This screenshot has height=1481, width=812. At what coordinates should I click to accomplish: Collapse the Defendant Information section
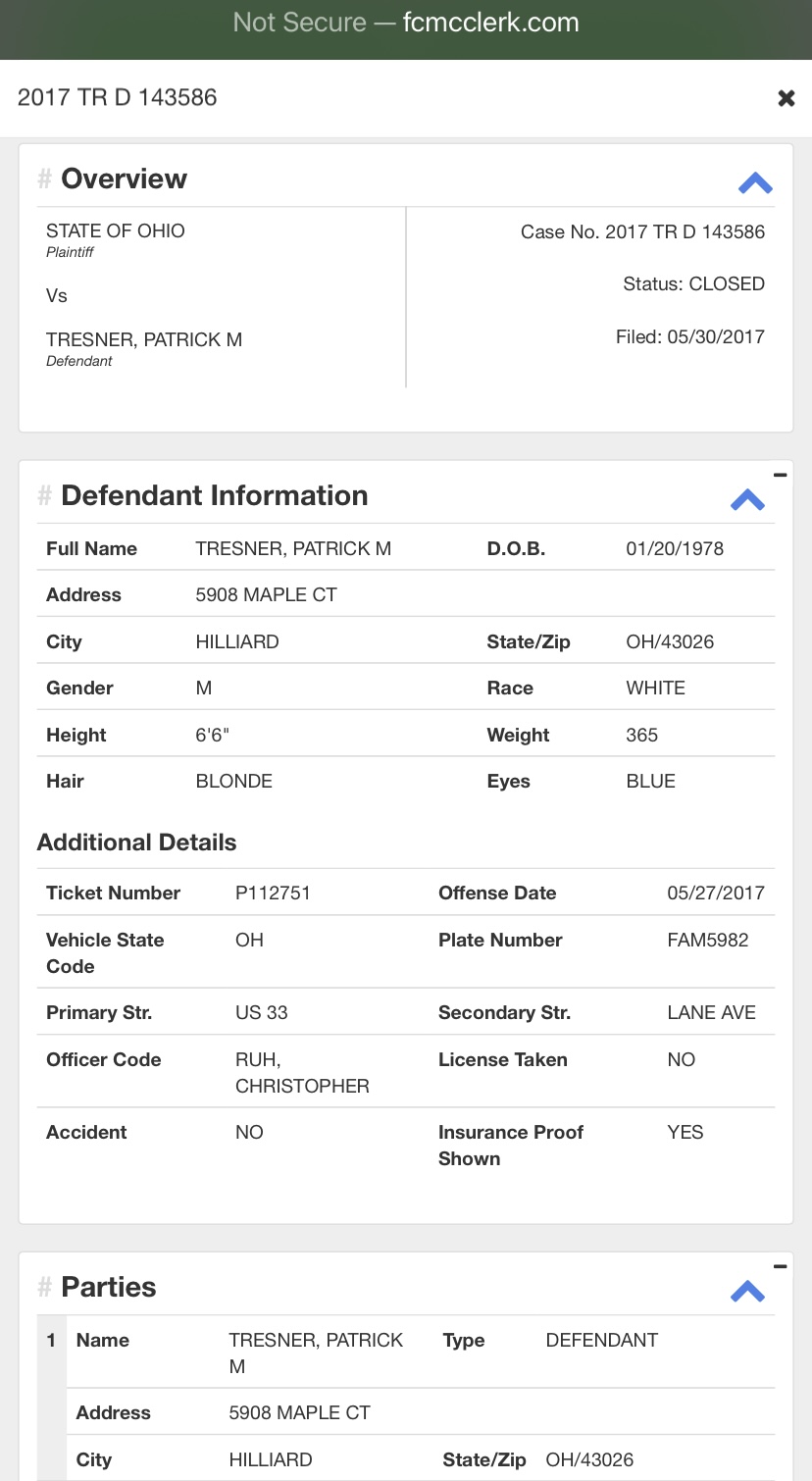[x=747, y=500]
